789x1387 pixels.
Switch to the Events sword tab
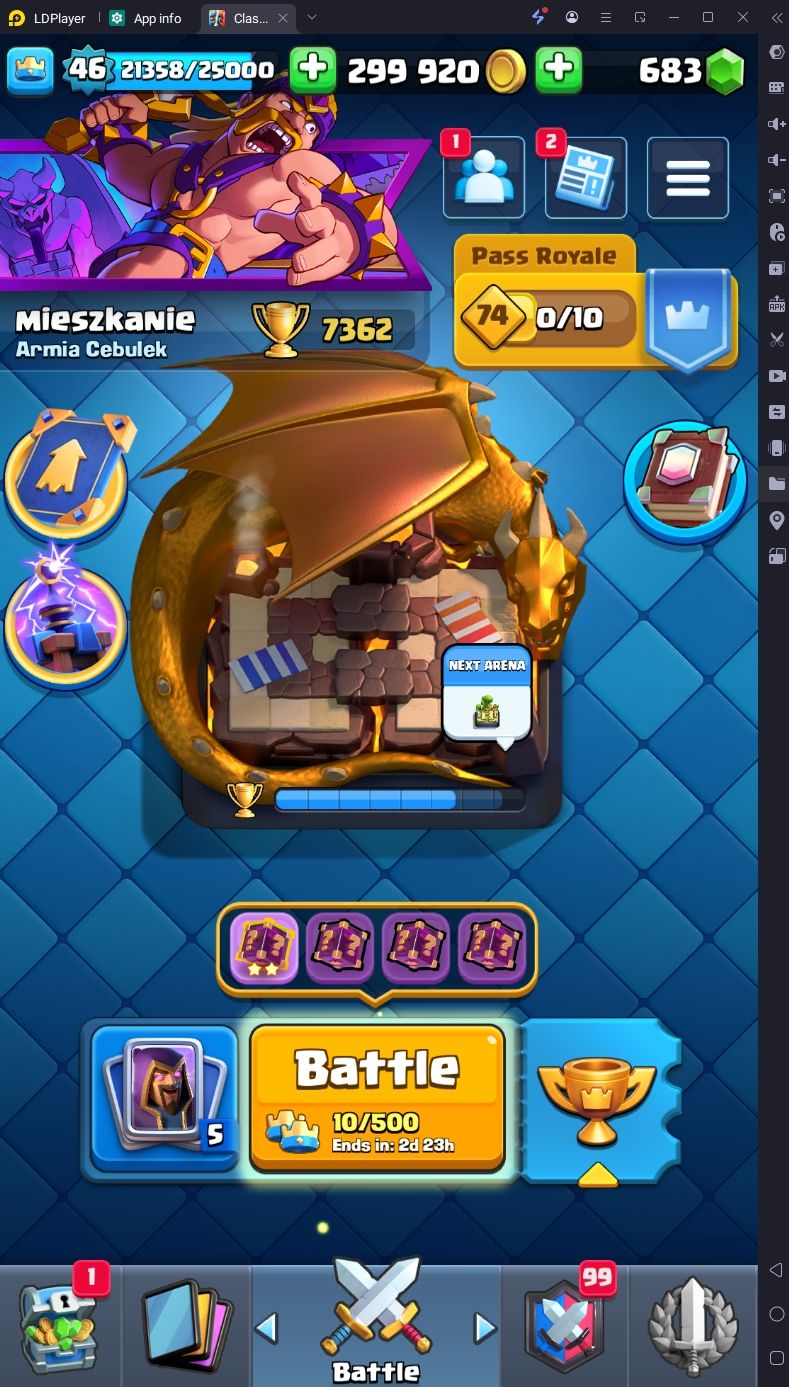(693, 1325)
